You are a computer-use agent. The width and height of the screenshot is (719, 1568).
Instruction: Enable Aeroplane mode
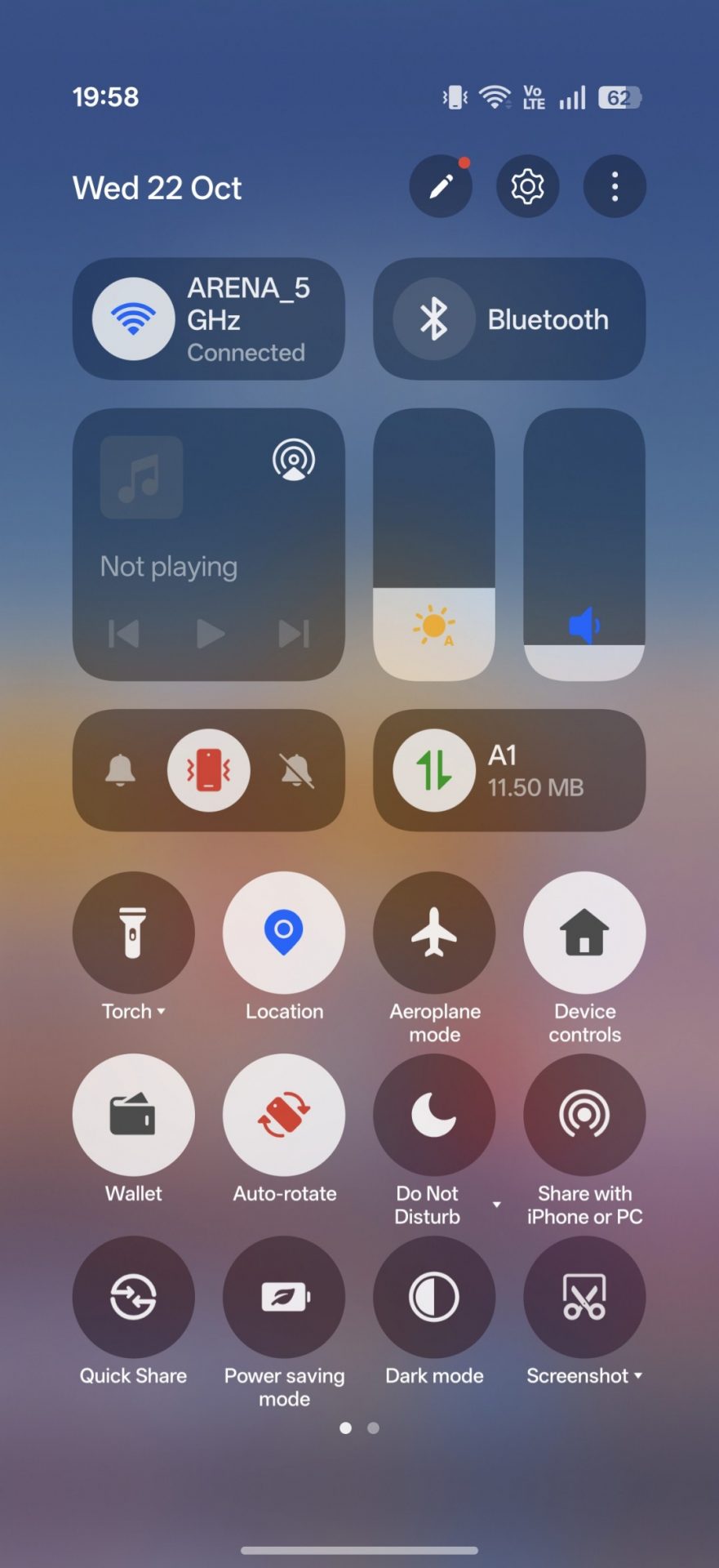pyautogui.click(x=434, y=933)
